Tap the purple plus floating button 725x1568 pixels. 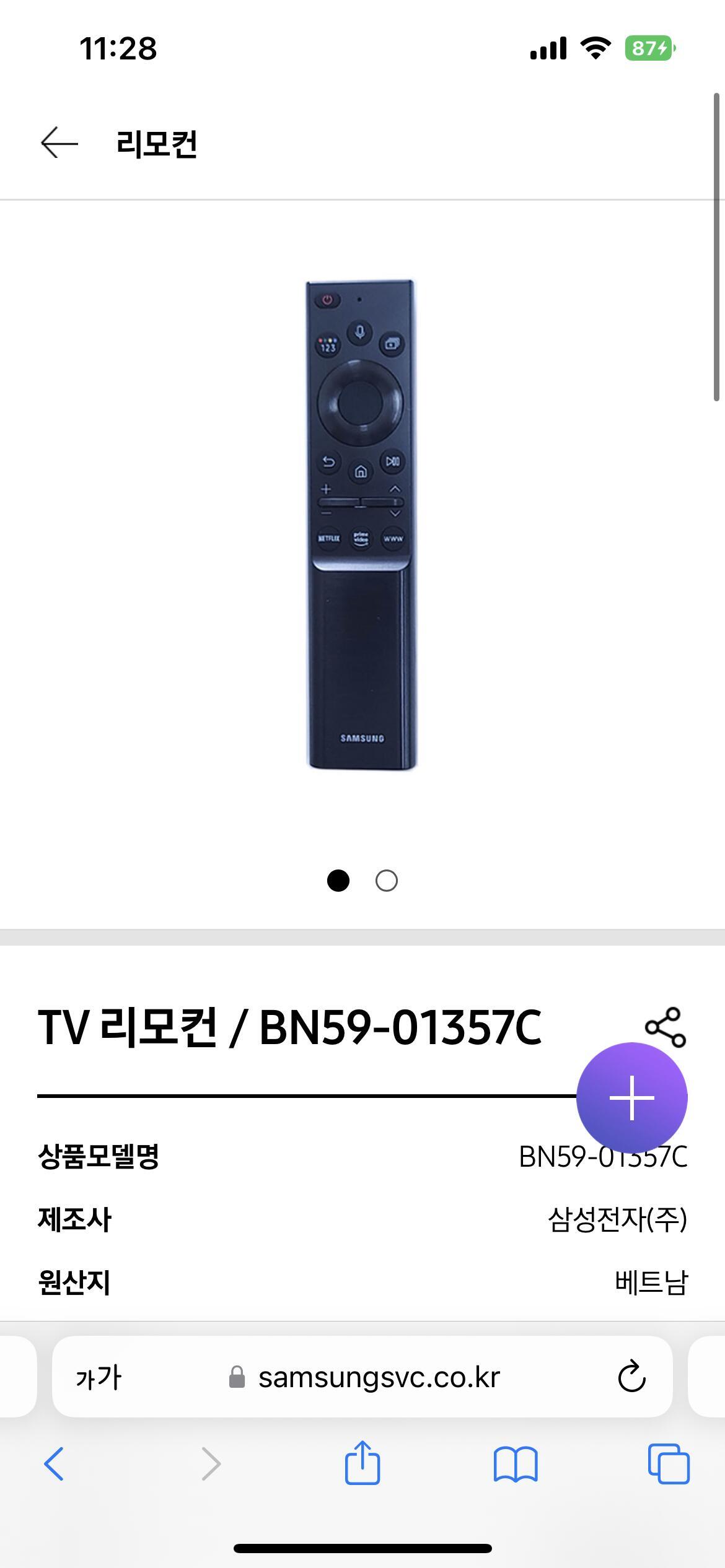pos(631,1098)
